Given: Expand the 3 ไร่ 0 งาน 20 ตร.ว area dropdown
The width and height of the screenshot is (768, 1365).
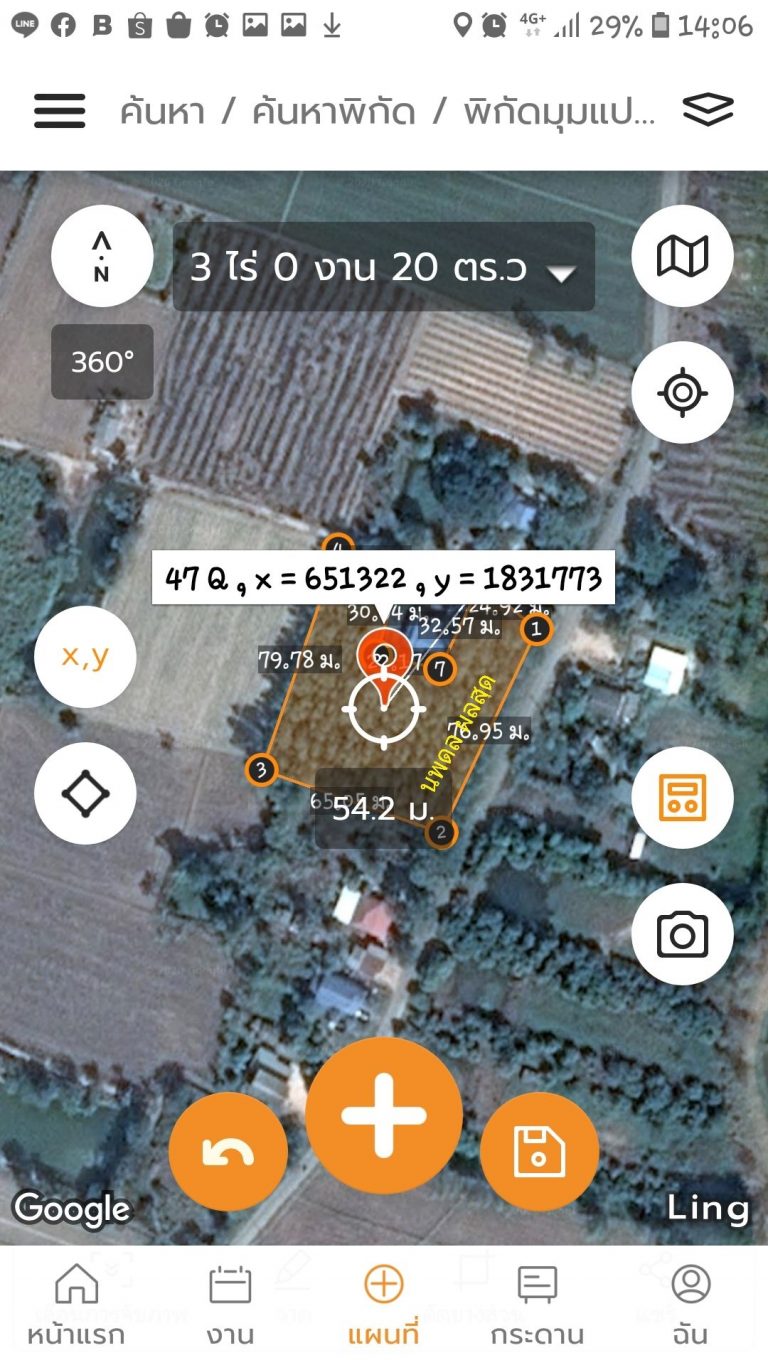Looking at the screenshot, I should click(384, 267).
